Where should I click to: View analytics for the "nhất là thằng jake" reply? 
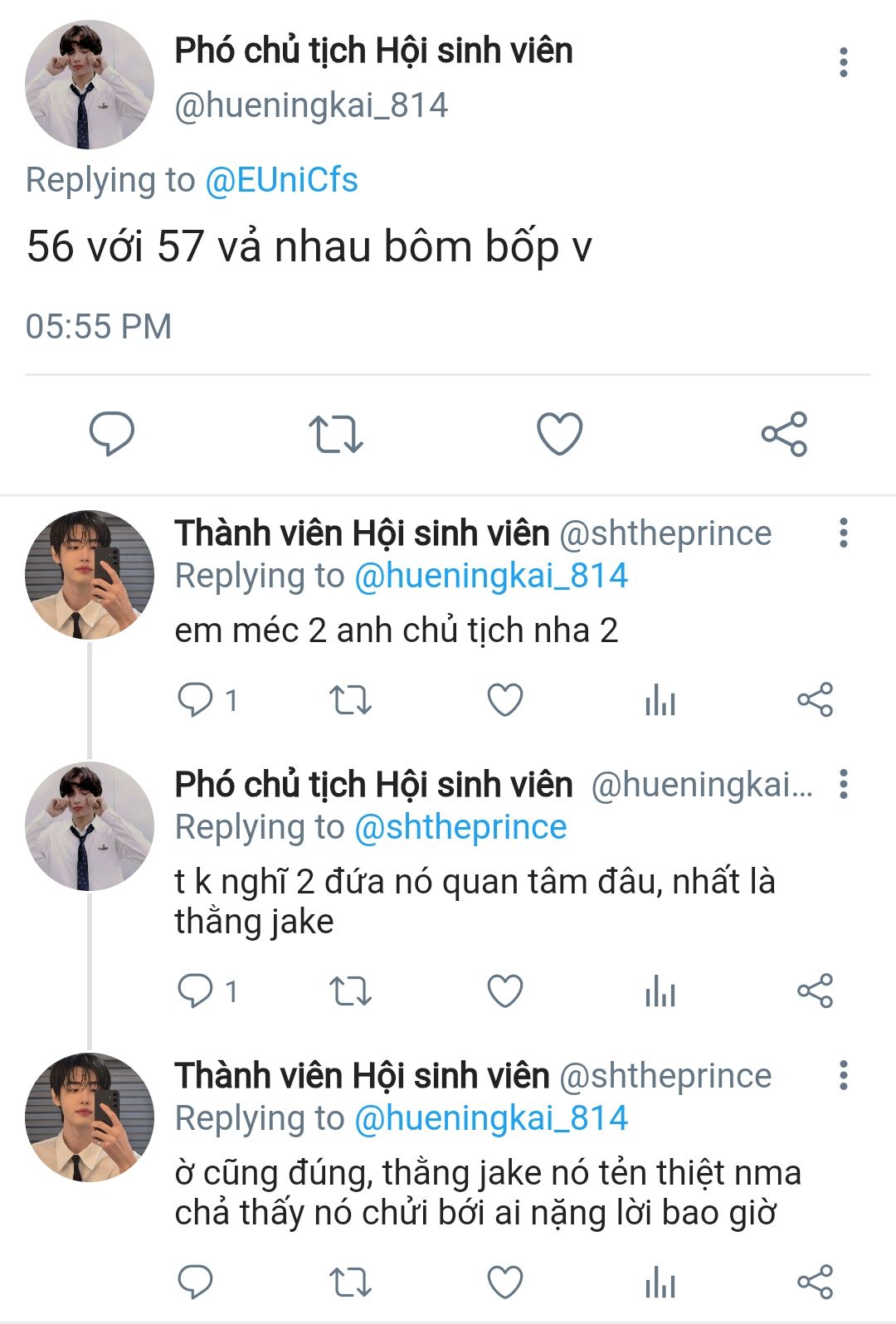click(x=660, y=991)
